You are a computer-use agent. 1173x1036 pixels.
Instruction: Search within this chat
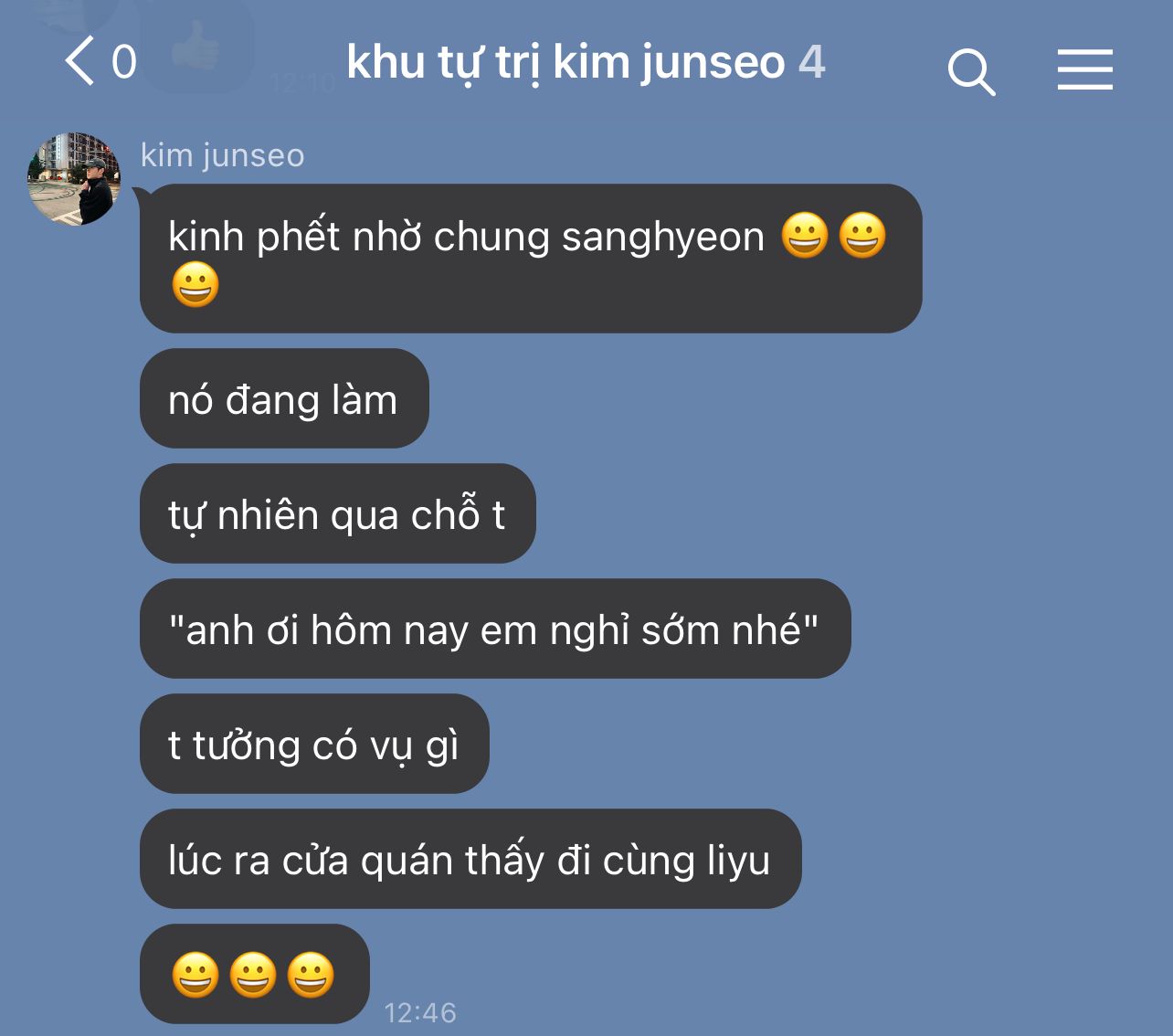(971, 71)
